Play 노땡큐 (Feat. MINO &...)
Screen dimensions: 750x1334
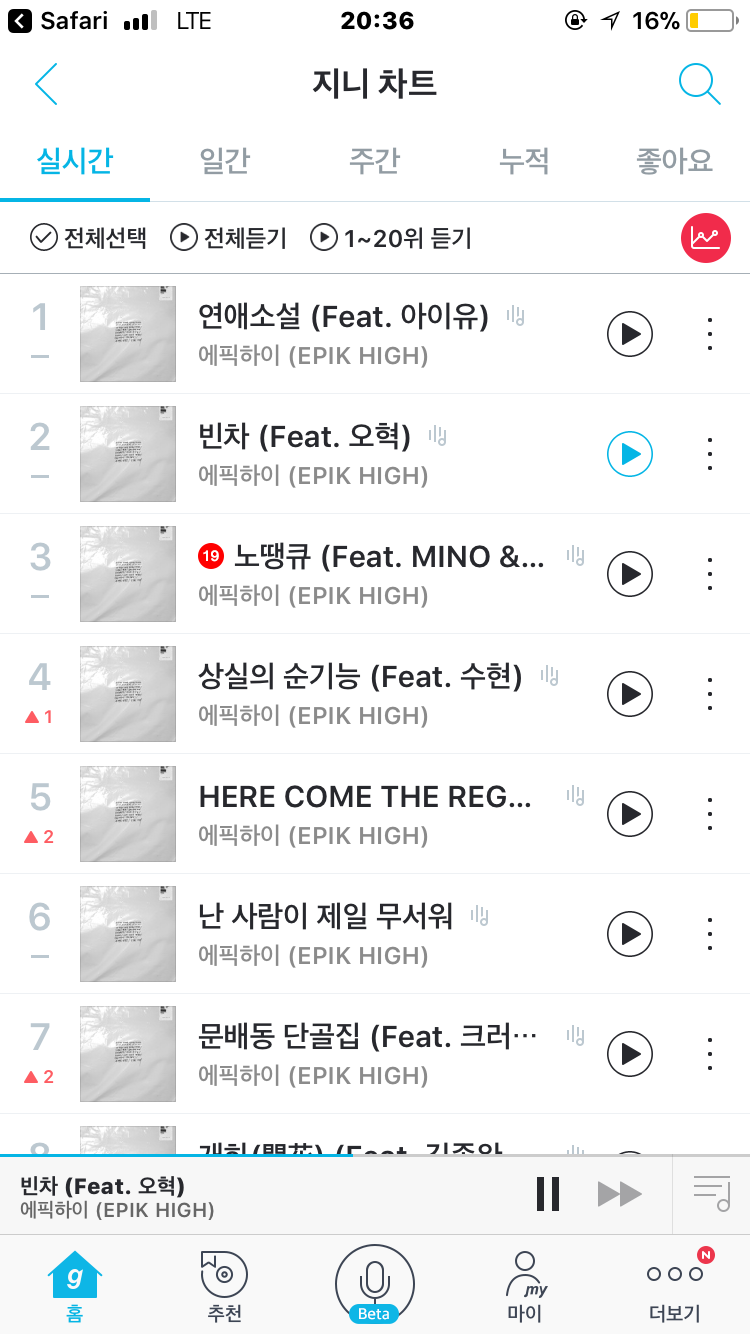pyautogui.click(x=630, y=574)
